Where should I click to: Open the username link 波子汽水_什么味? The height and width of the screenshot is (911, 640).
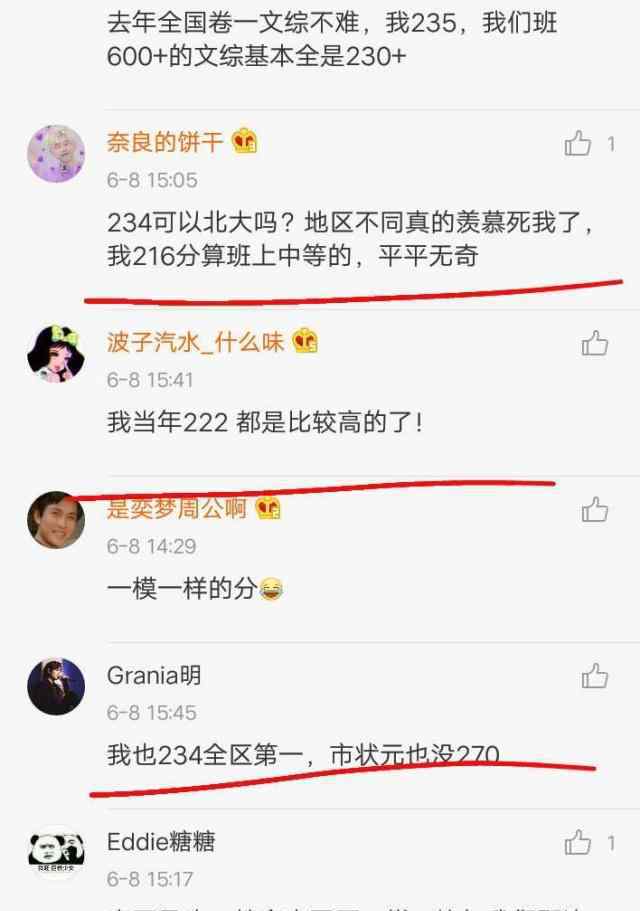click(196, 342)
